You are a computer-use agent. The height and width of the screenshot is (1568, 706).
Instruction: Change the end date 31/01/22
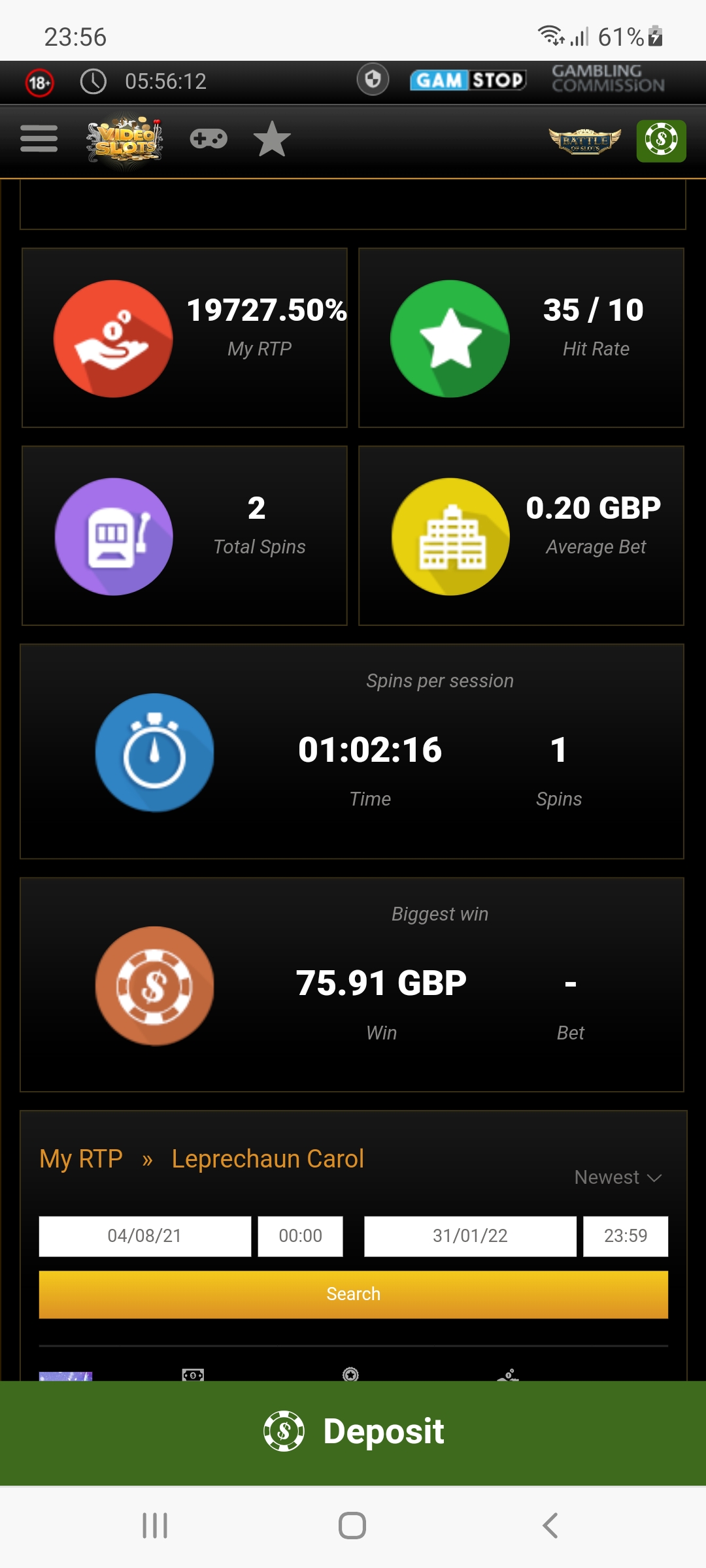tap(470, 1236)
